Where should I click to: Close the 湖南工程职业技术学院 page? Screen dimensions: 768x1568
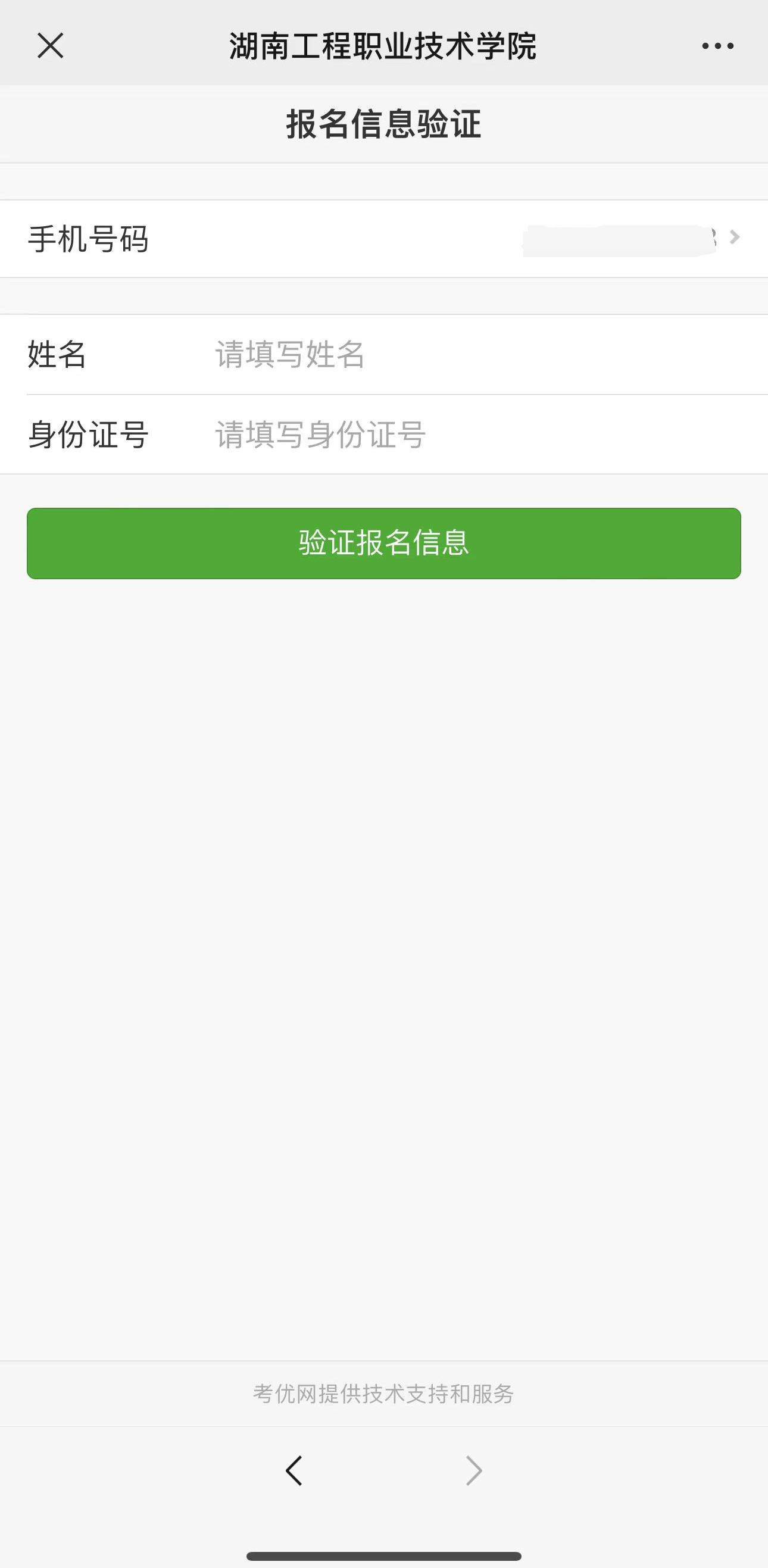(50, 46)
